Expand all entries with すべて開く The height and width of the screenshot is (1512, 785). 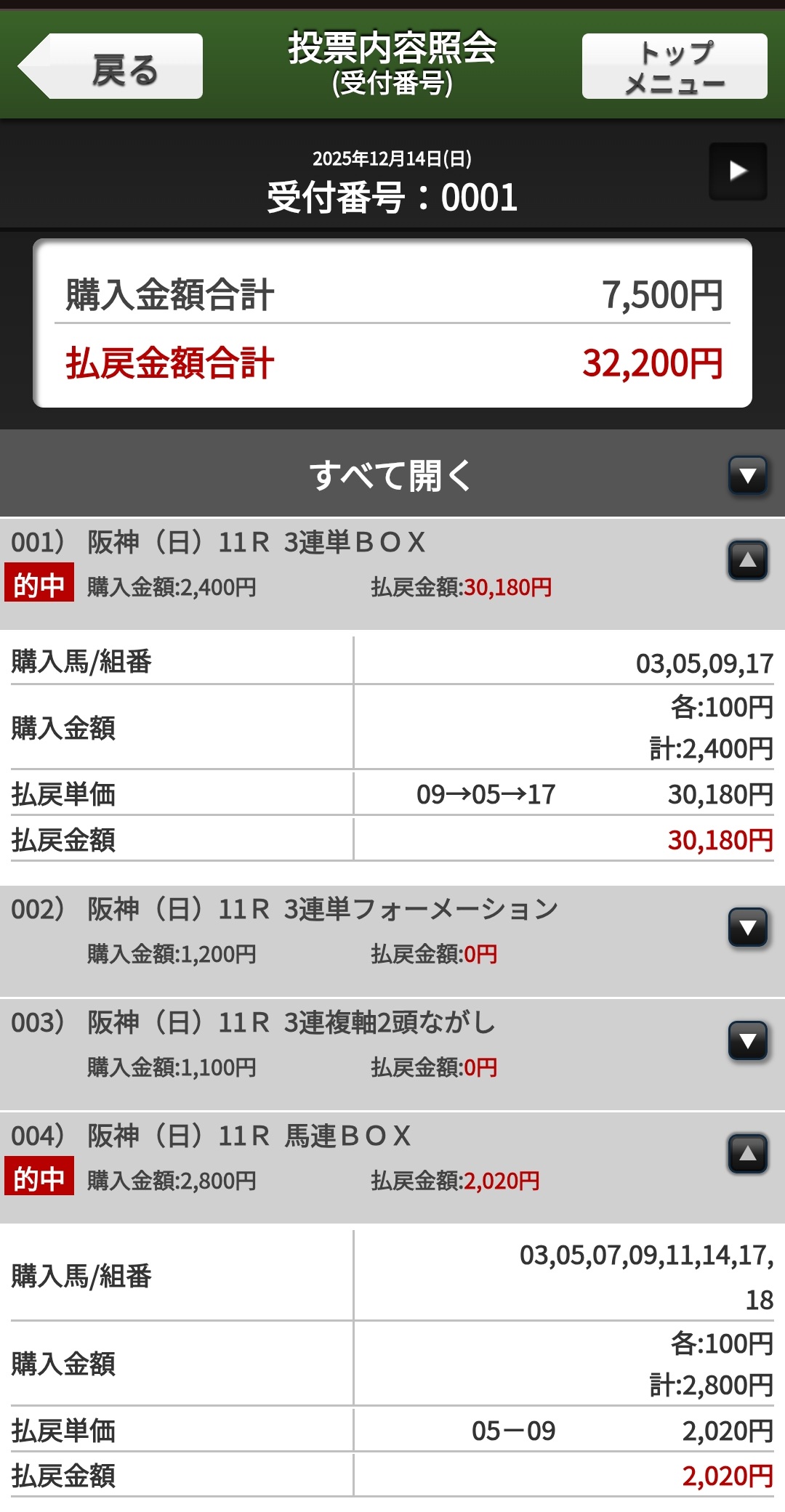pos(747,476)
